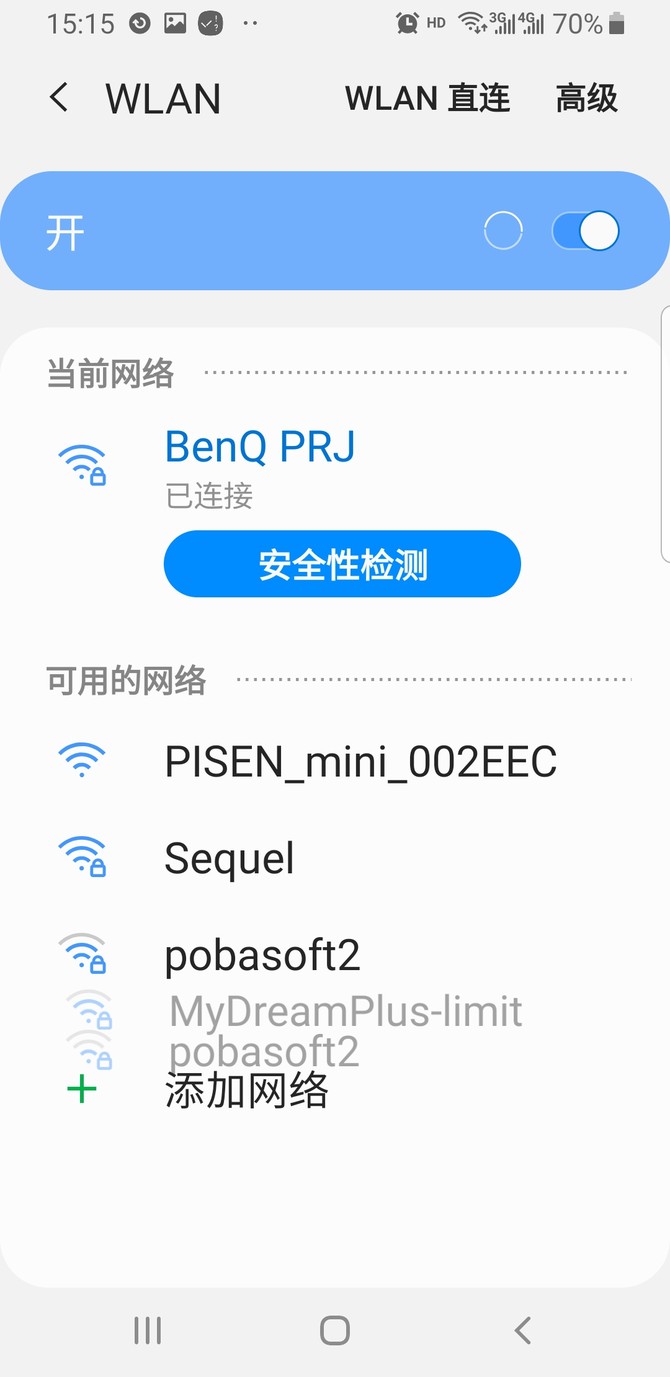The image size is (670, 1377).
Task: Connect to PISEN_mini_002EEC network
Action: [360, 762]
